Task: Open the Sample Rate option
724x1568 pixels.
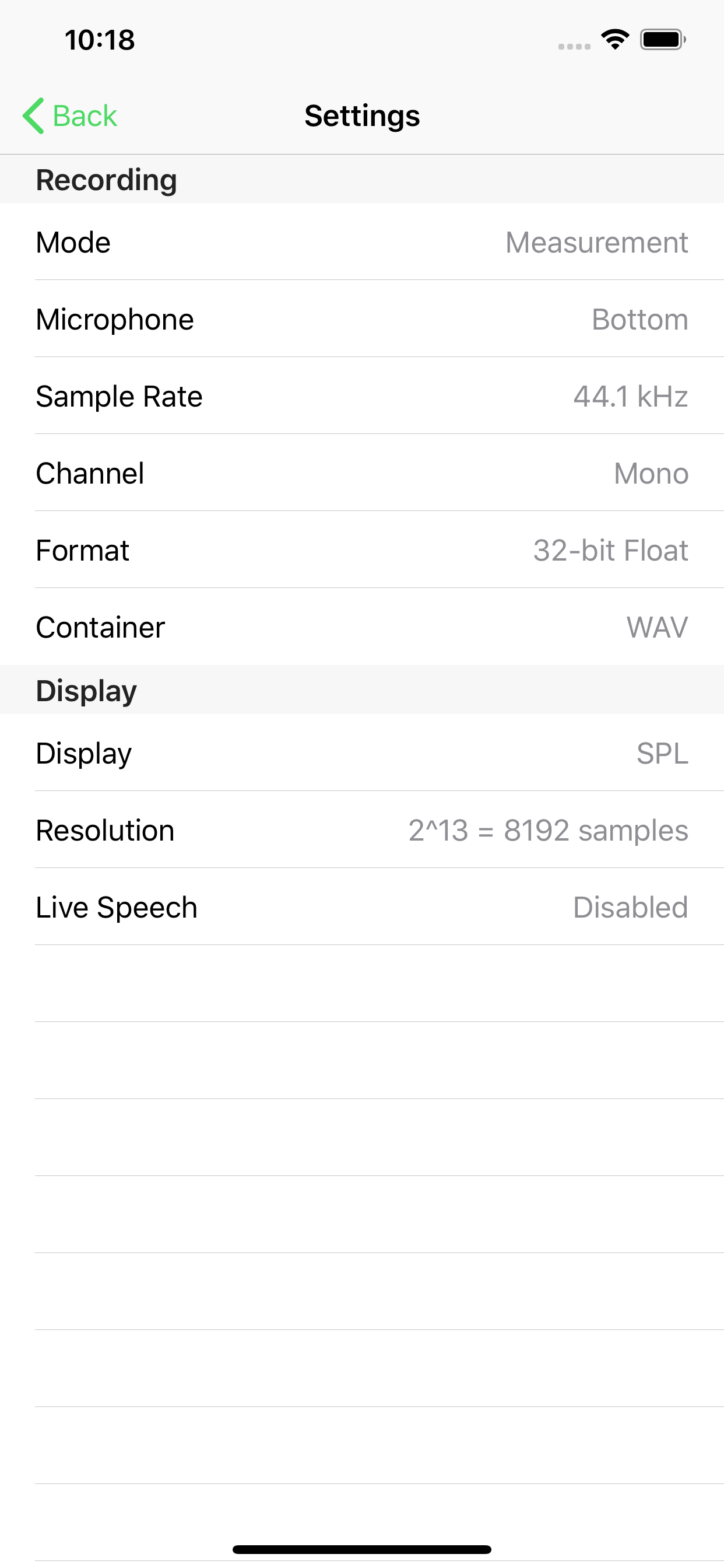Action: click(x=362, y=395)
